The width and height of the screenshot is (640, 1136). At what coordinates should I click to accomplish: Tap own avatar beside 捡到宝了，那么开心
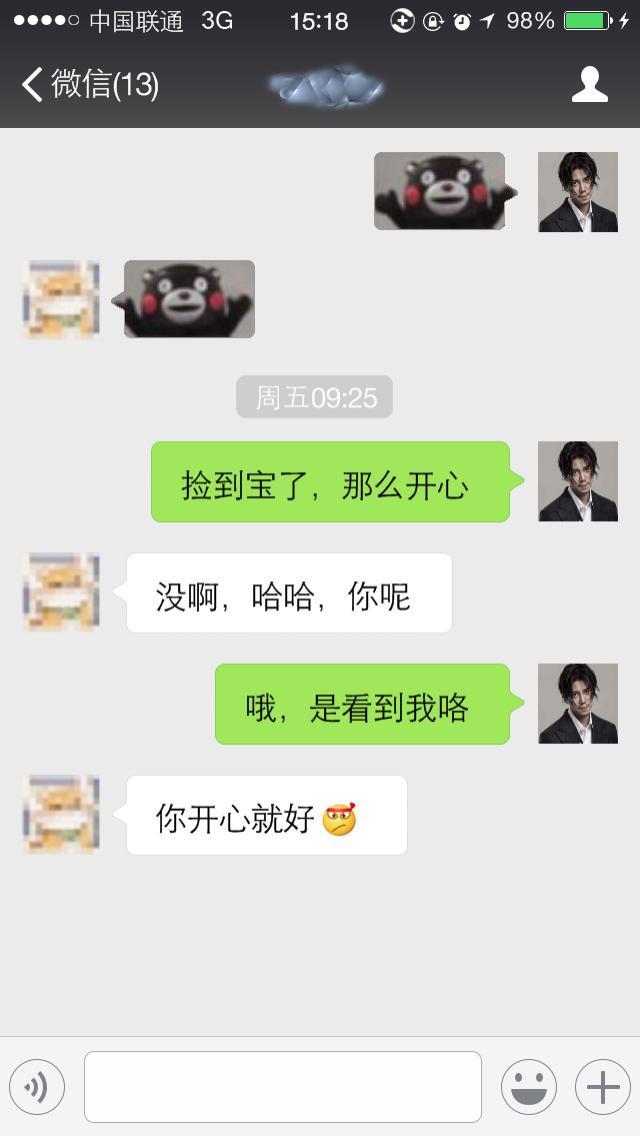tap(578, 481)
